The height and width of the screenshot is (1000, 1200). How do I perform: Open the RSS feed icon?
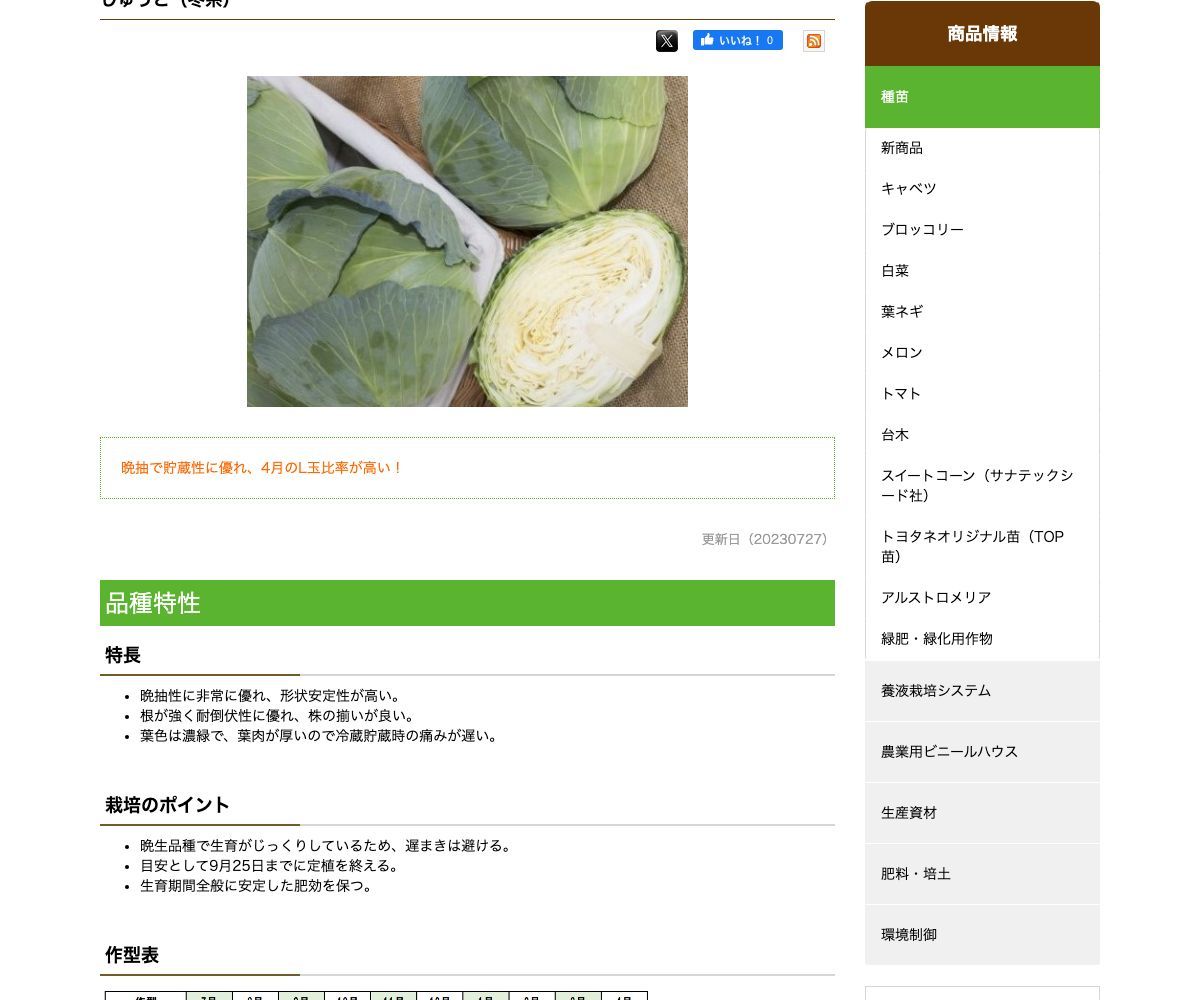pyautogui.click(x=814, y=41)
